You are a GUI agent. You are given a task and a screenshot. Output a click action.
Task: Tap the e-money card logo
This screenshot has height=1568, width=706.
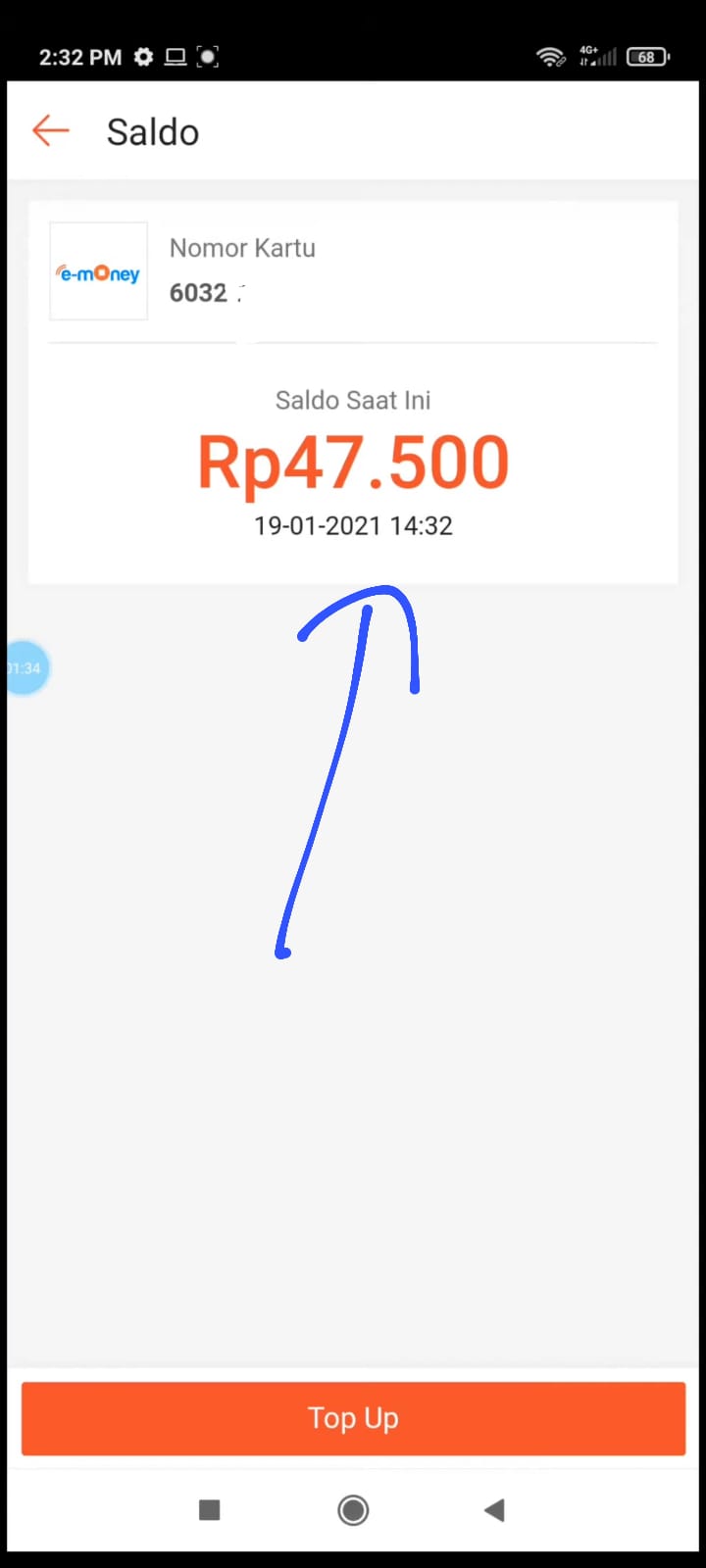click(98, 271)
